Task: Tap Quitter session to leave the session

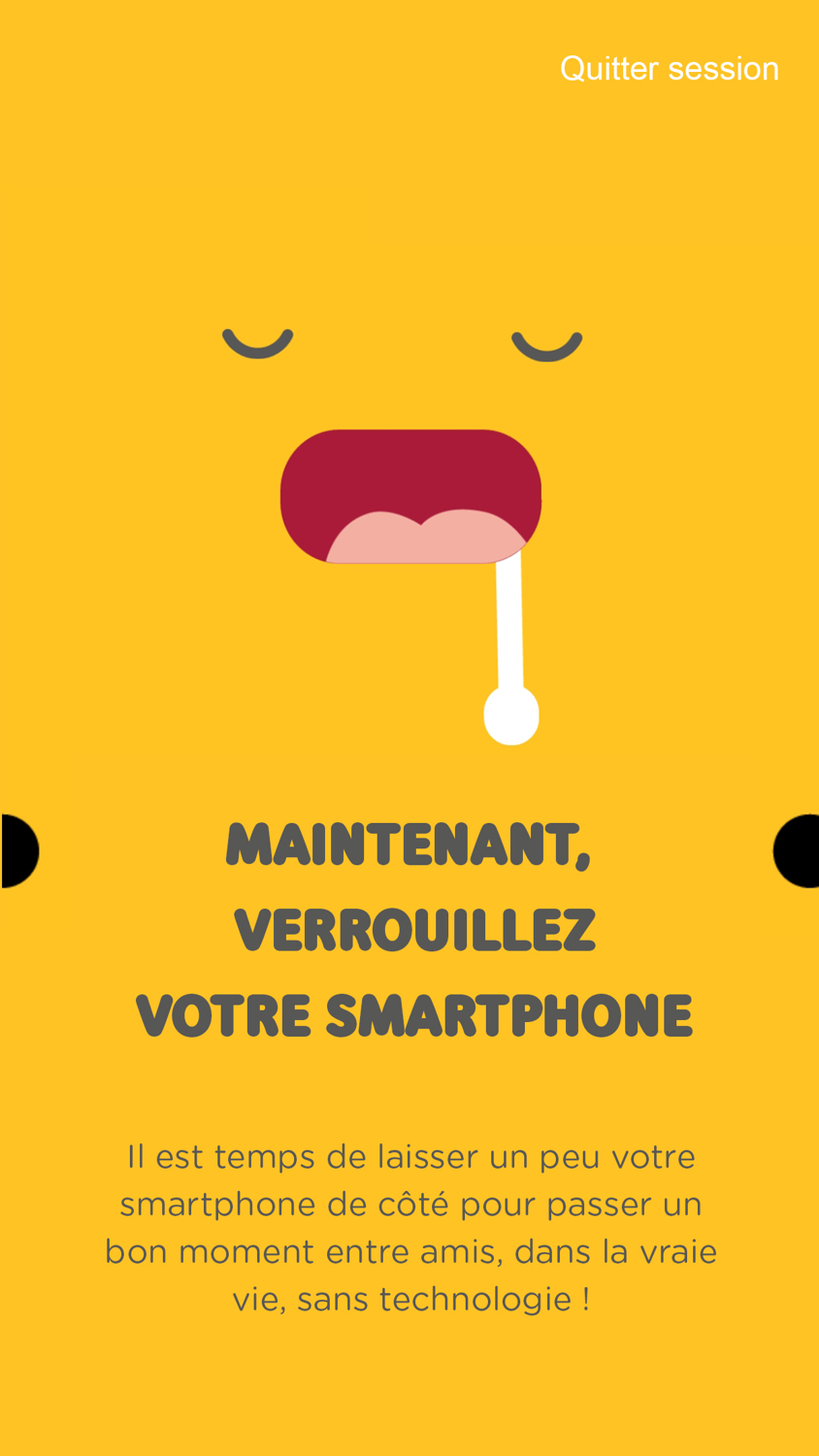Action: [669, 69]
